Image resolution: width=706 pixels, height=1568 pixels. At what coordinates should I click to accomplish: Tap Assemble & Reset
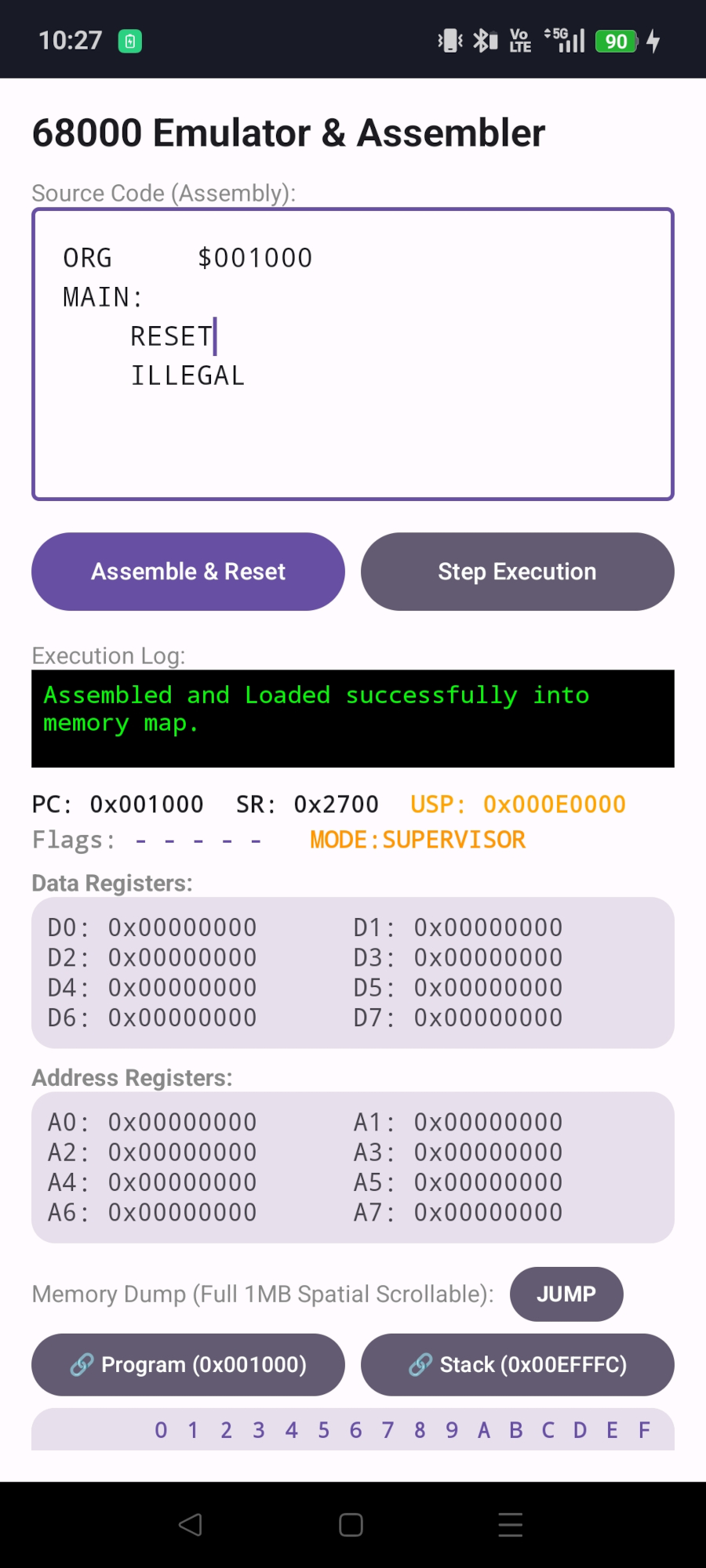click(188, 572)
